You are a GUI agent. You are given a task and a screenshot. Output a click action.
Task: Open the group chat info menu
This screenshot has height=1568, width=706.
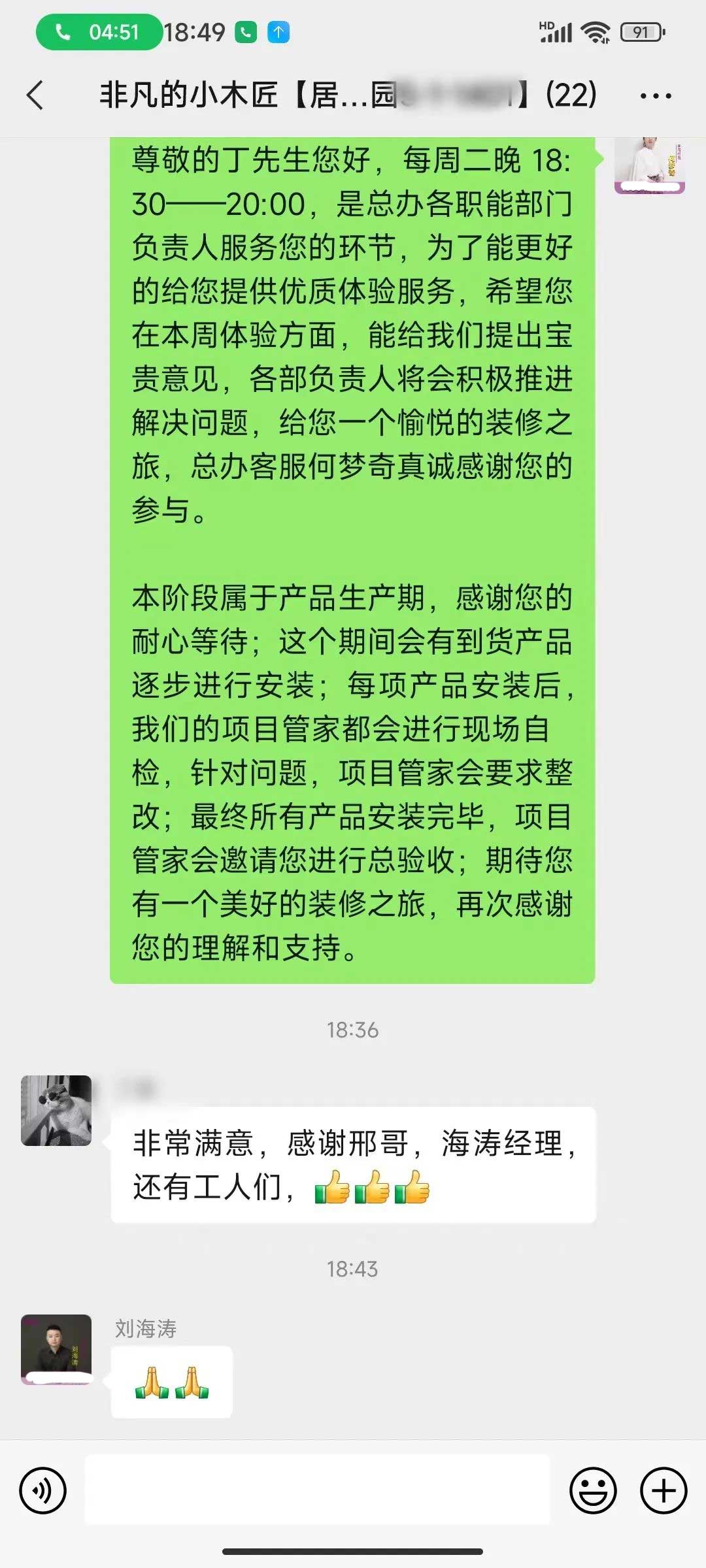click(x=656, y=96)
